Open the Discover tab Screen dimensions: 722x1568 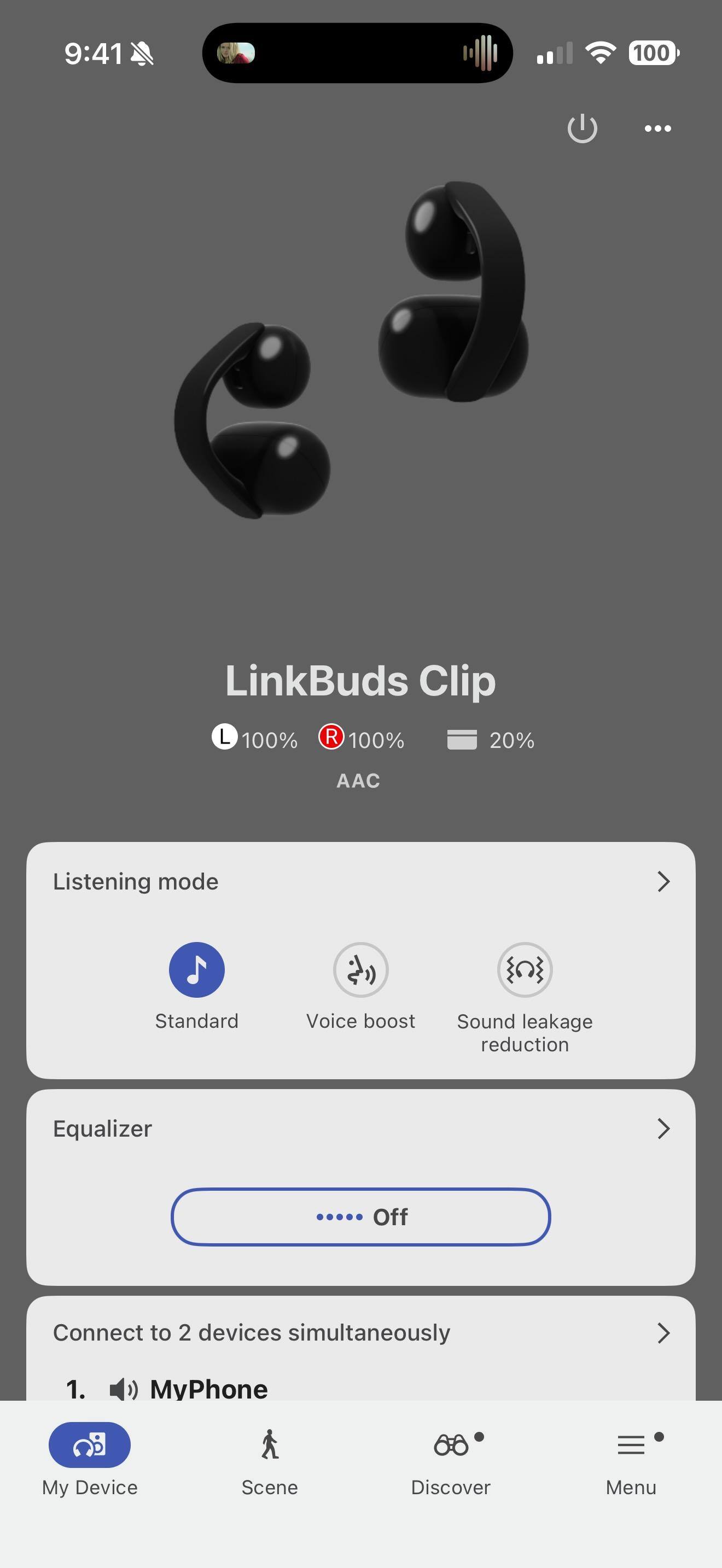(x=451, y=1460)
